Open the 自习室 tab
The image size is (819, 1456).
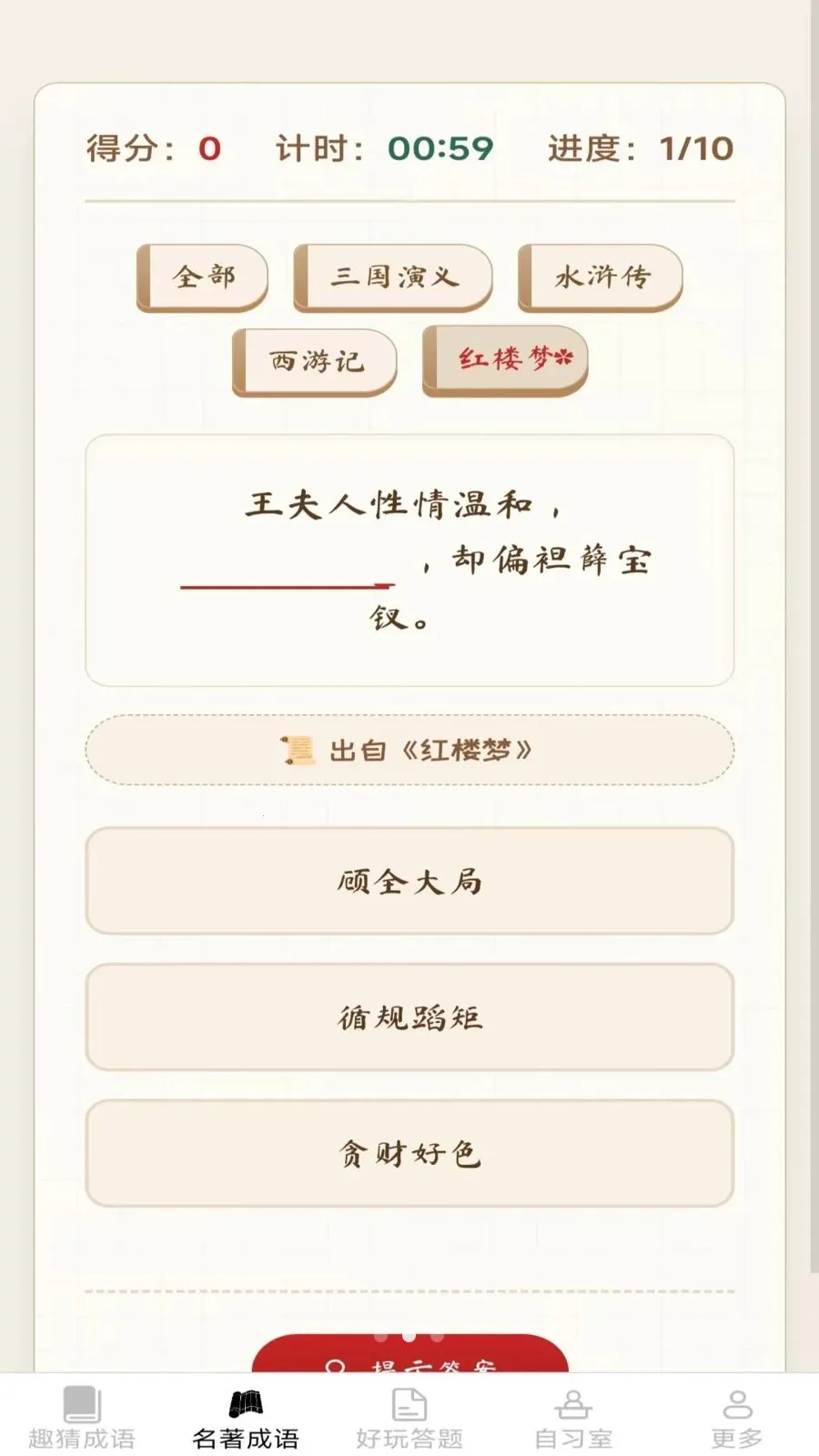tap(573, 1418)
